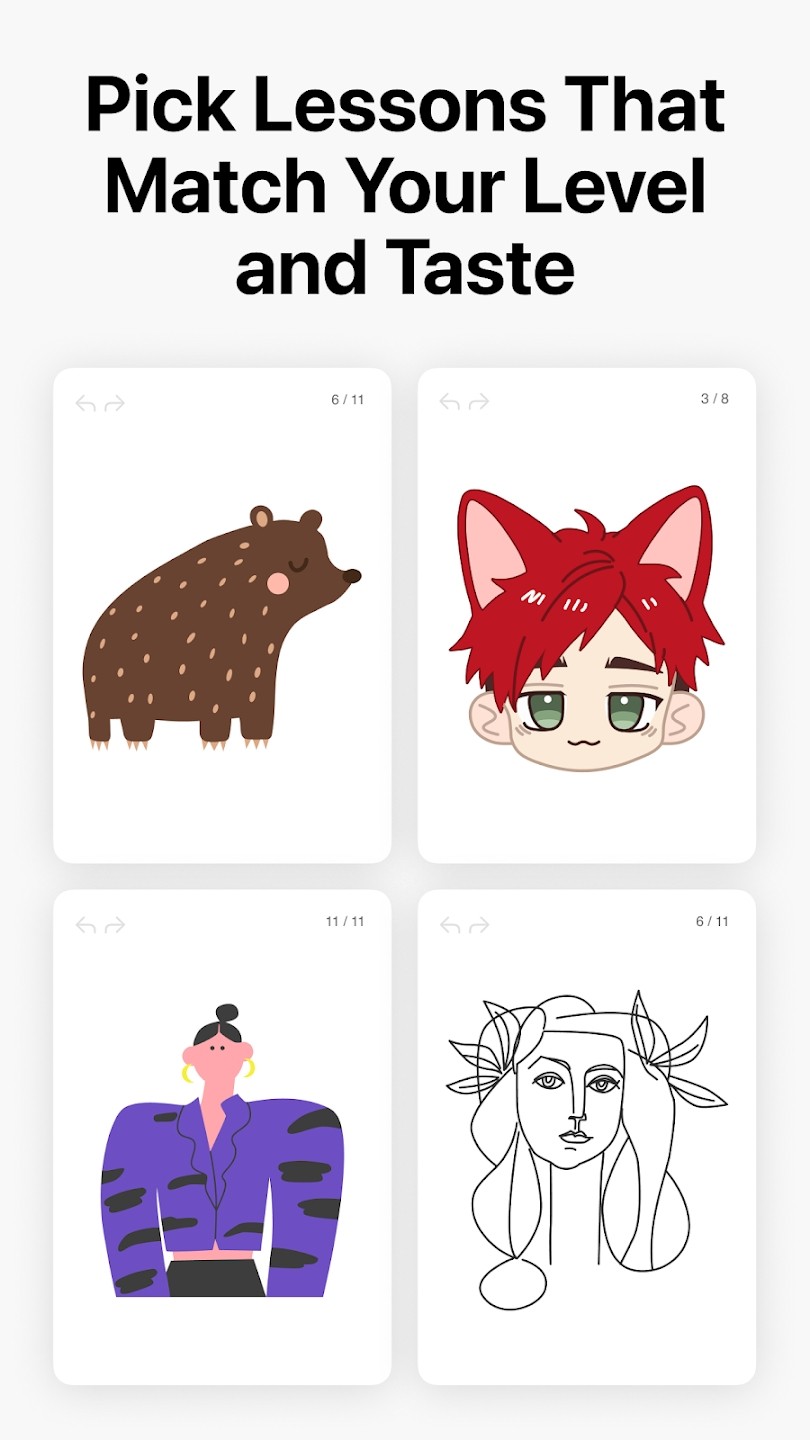Select the 6 / 11 counter on the portrait card

[713, 922]
